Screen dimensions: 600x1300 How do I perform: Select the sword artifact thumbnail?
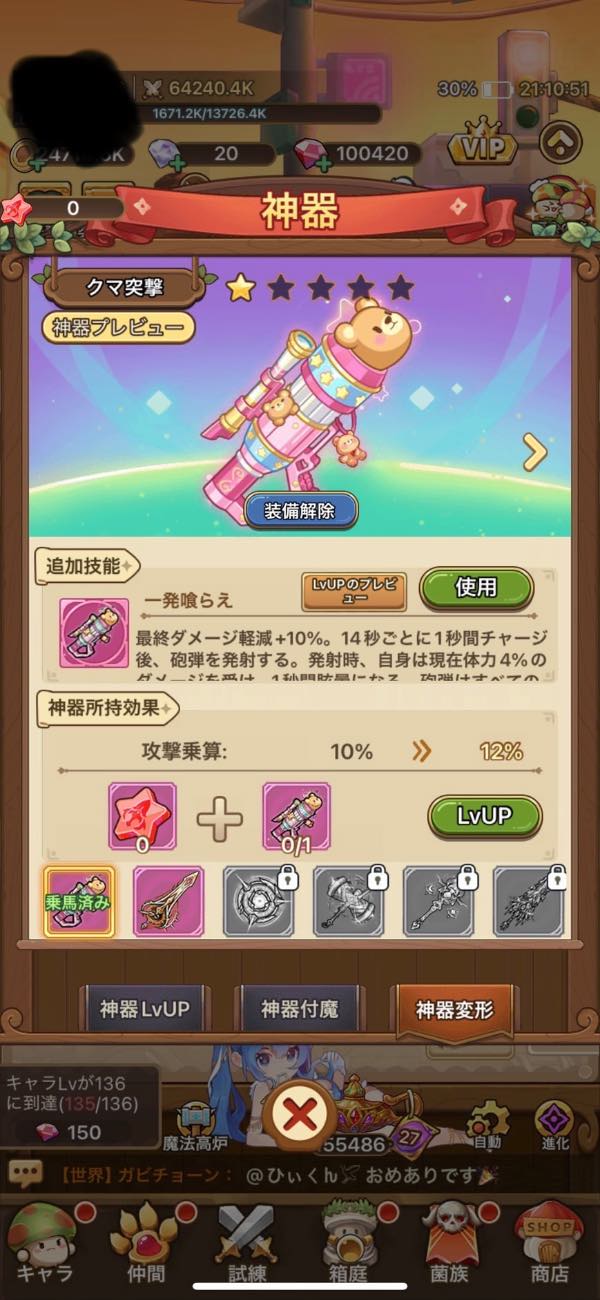point(168,900)
